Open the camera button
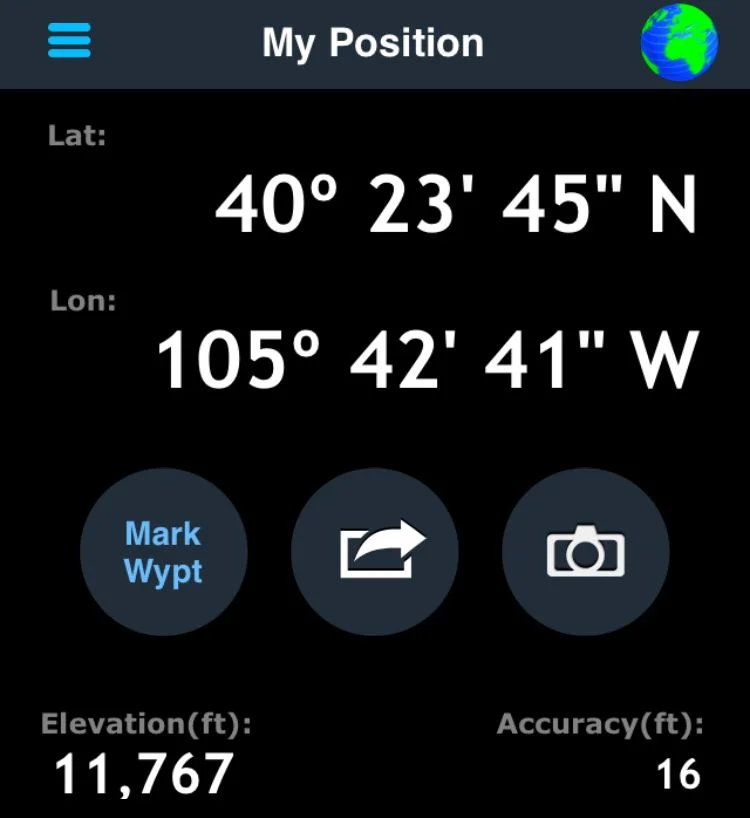 pyautogui.click(x=585, y=552)
